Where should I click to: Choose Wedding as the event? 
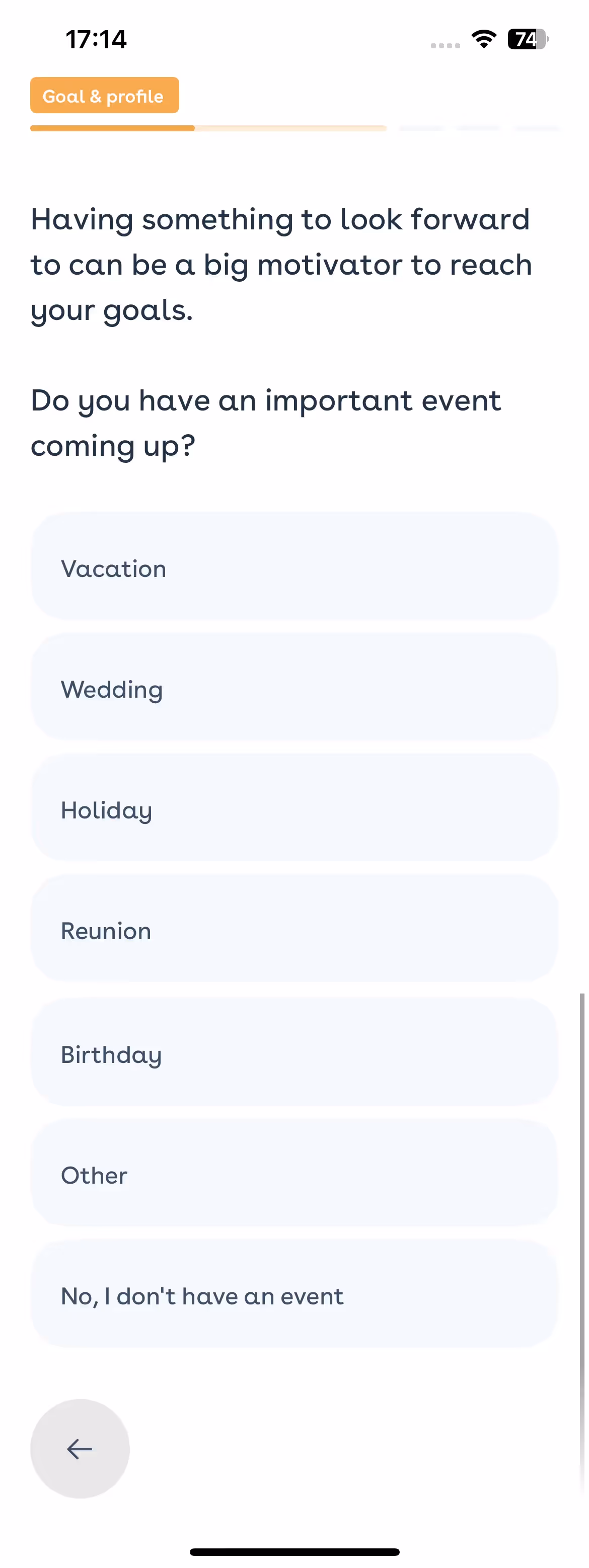294,687
